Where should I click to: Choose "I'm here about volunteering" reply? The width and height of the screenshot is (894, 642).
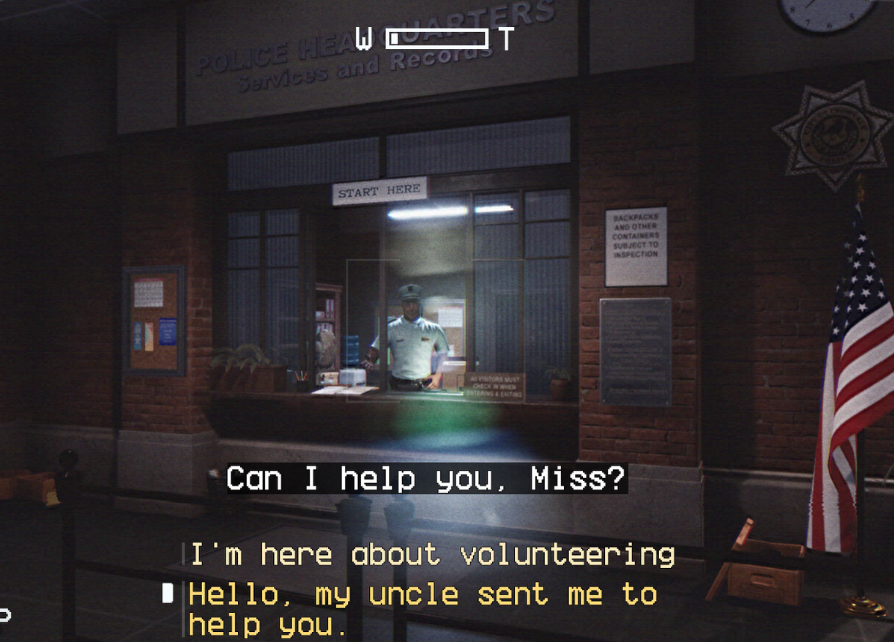(432, 554)
